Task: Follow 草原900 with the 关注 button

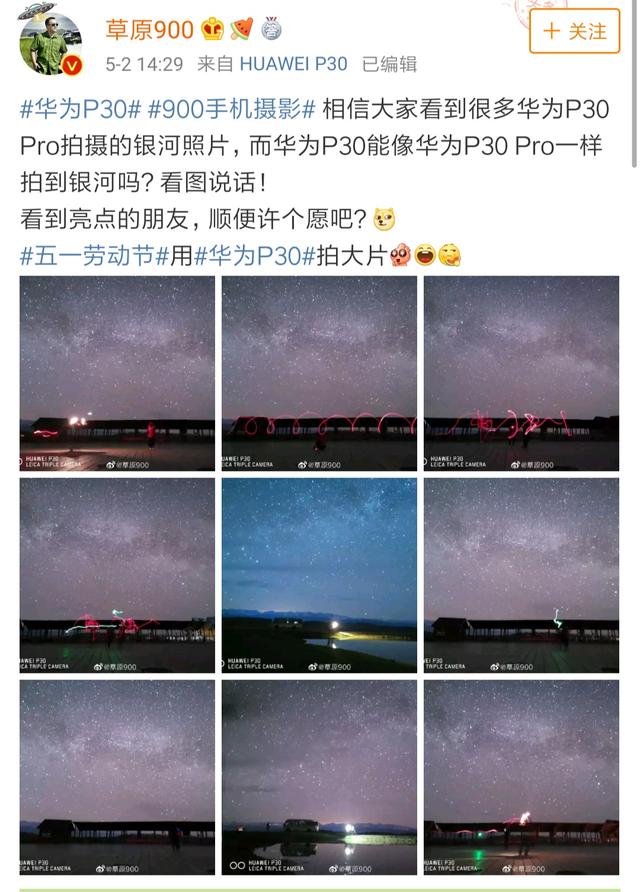Action: click(575, 31)
